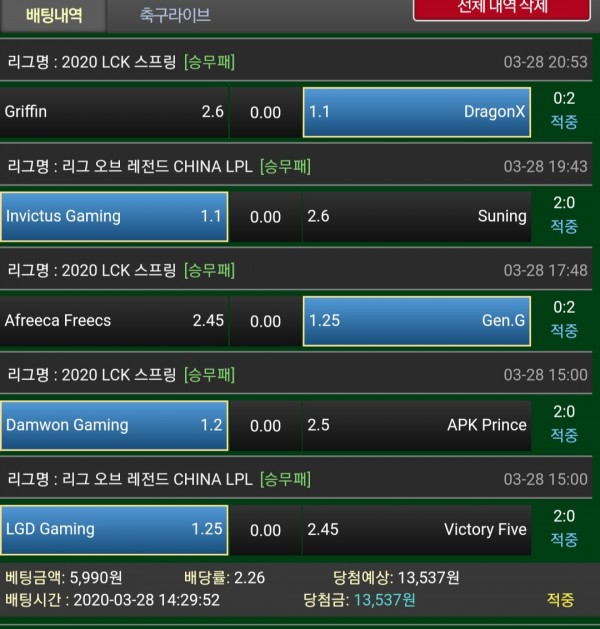600x629 pixels.
Task: Select the APK Prince 2.5 odds cell
Action: click(417, 425)
